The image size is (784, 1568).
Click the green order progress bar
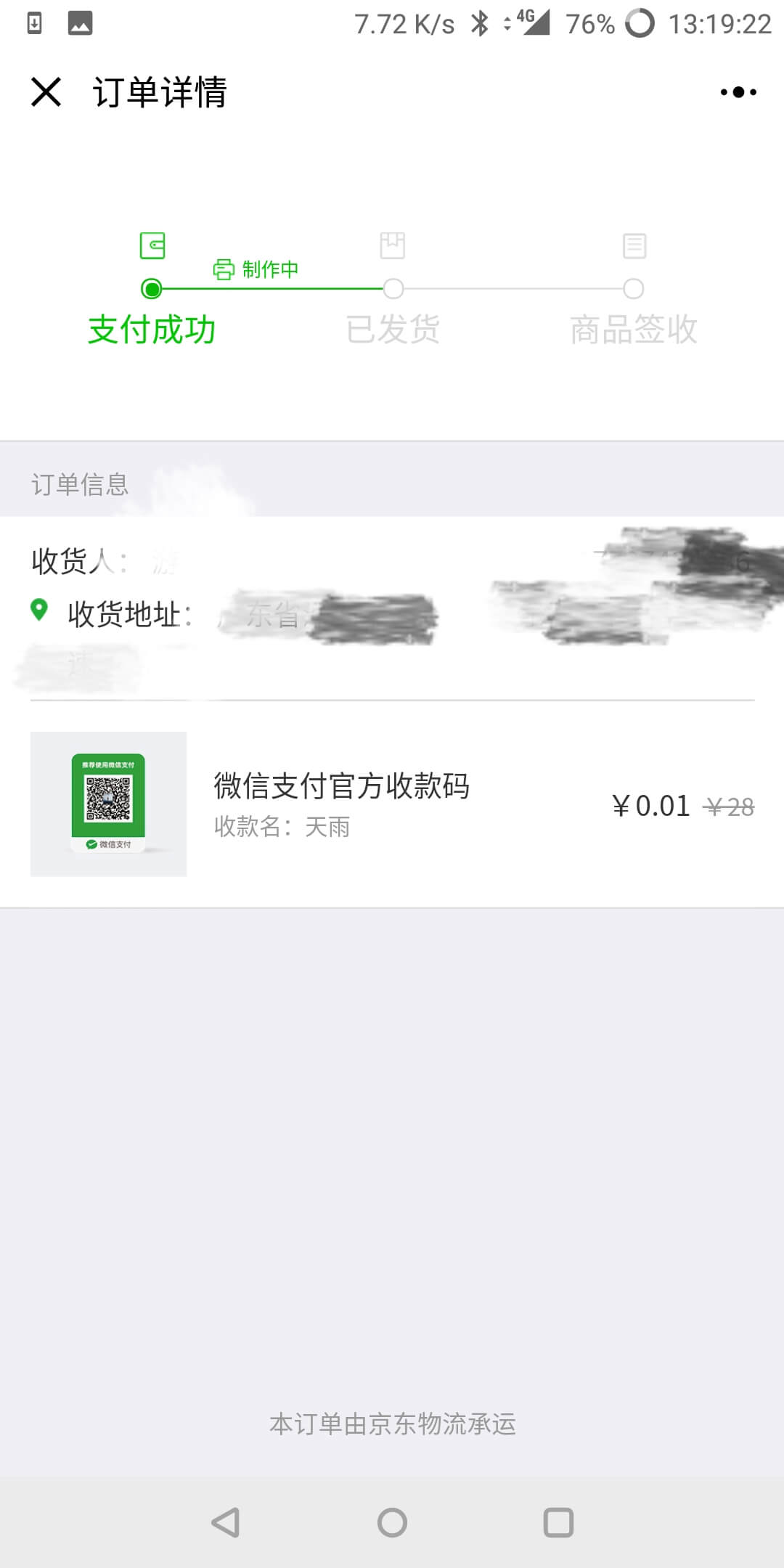[x=272, y=289]
